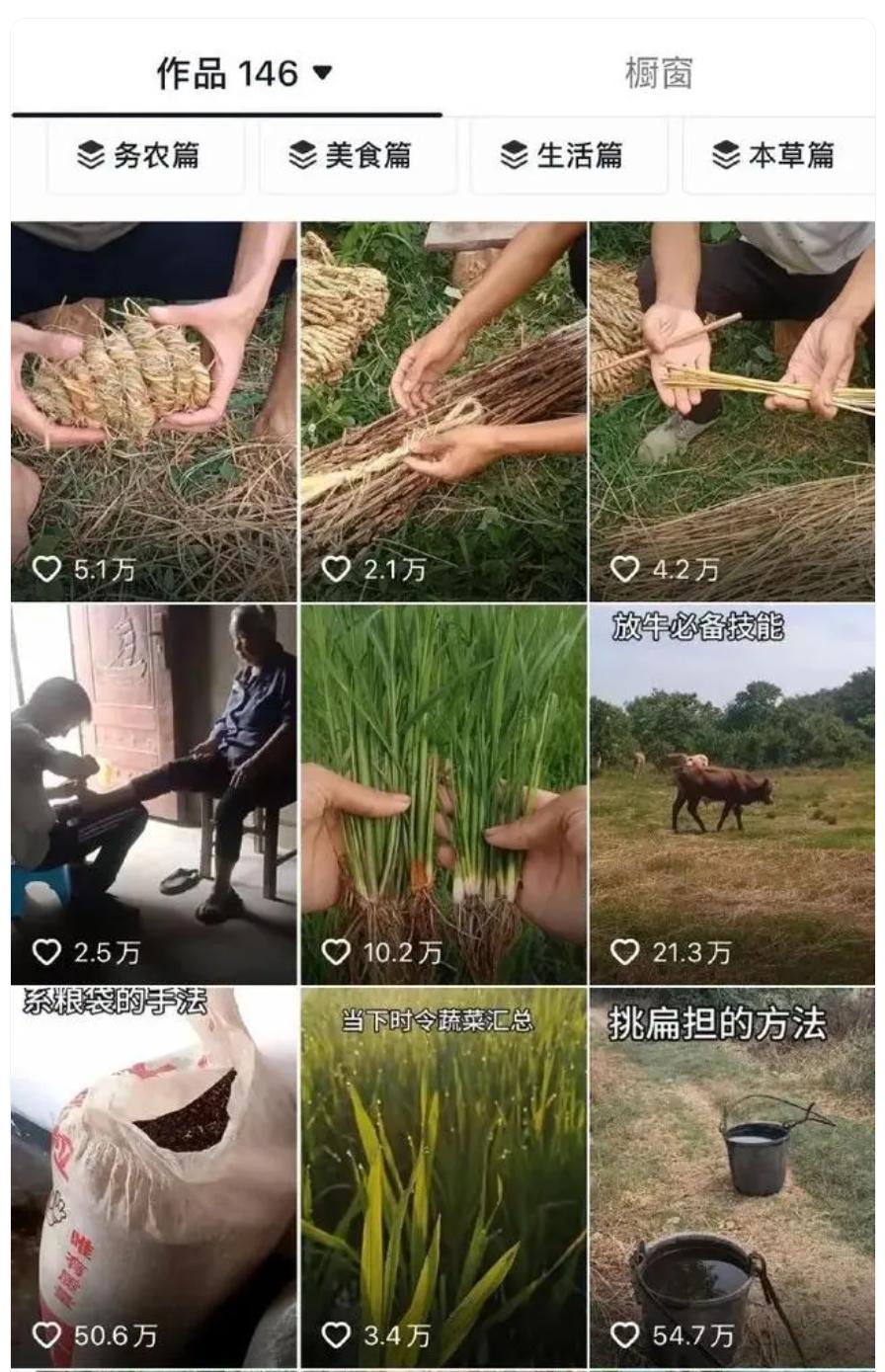
Task: Open the video with 2.1万 likes
Action: pos(443,410)
